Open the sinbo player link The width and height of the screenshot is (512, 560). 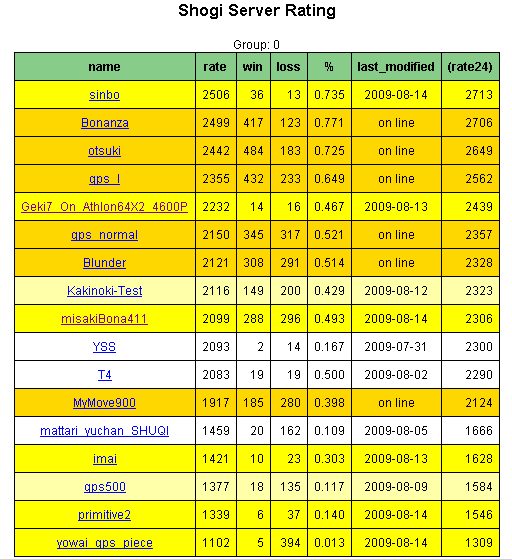[x=104, y=95]
